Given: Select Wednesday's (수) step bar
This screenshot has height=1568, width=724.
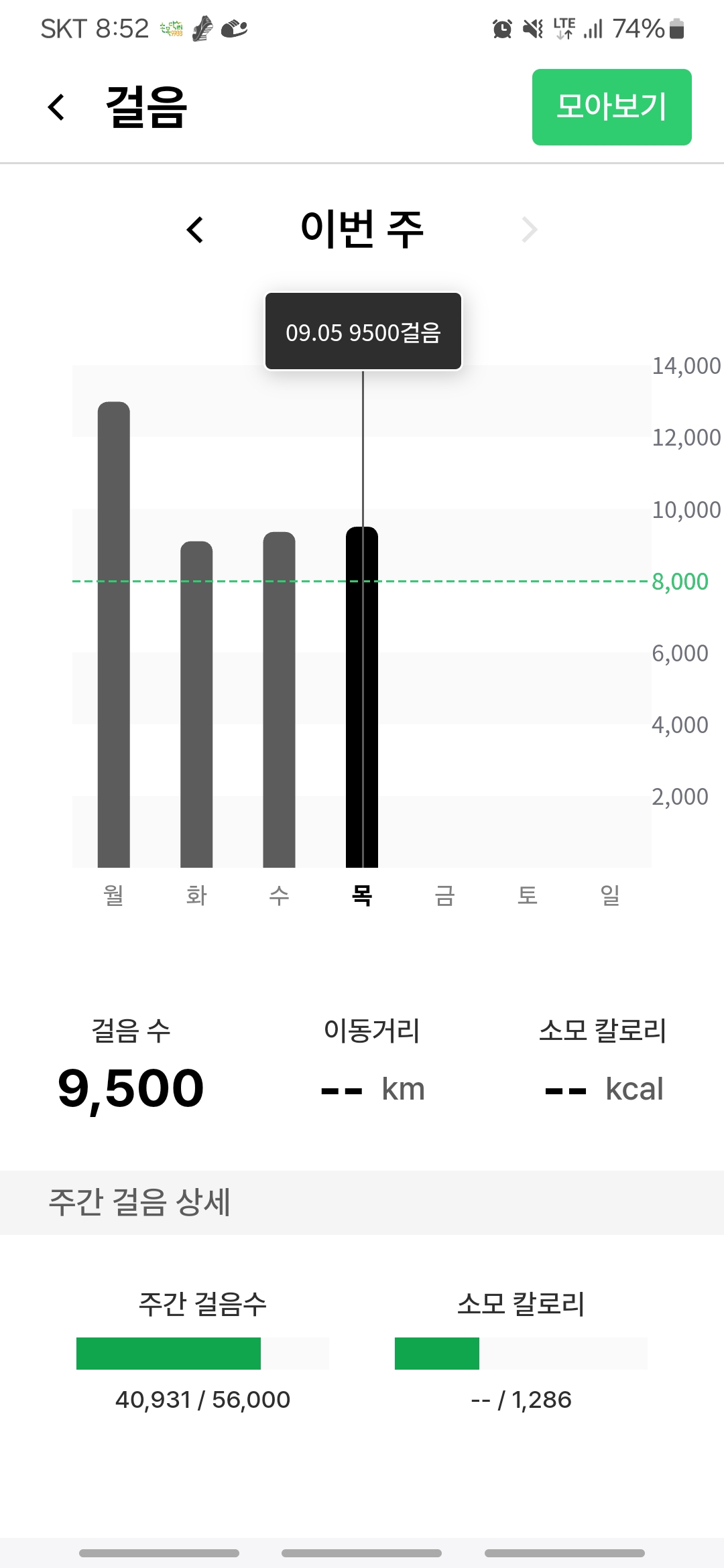Looking at the screenshot, I should tap(279, 700).
